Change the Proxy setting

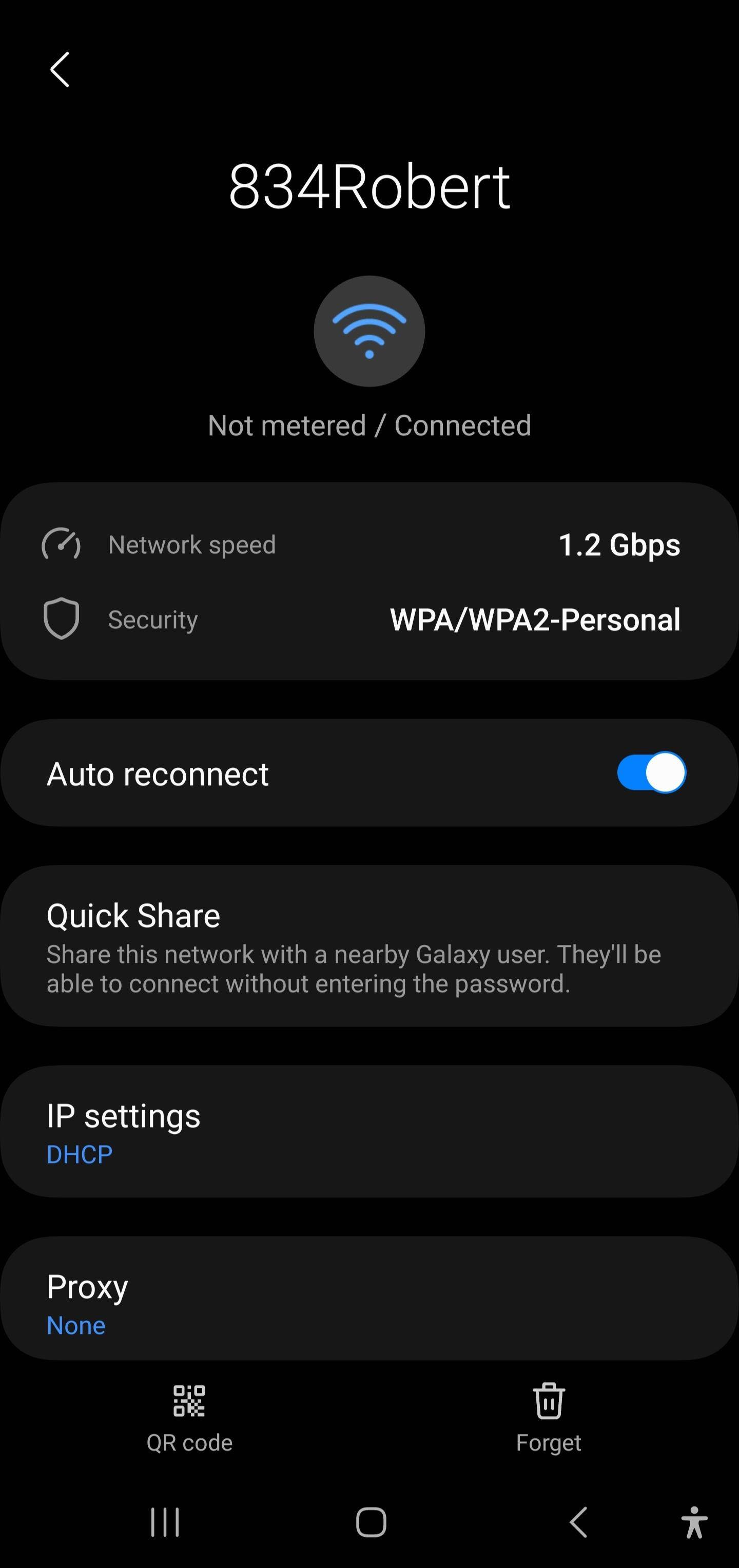369,1298
